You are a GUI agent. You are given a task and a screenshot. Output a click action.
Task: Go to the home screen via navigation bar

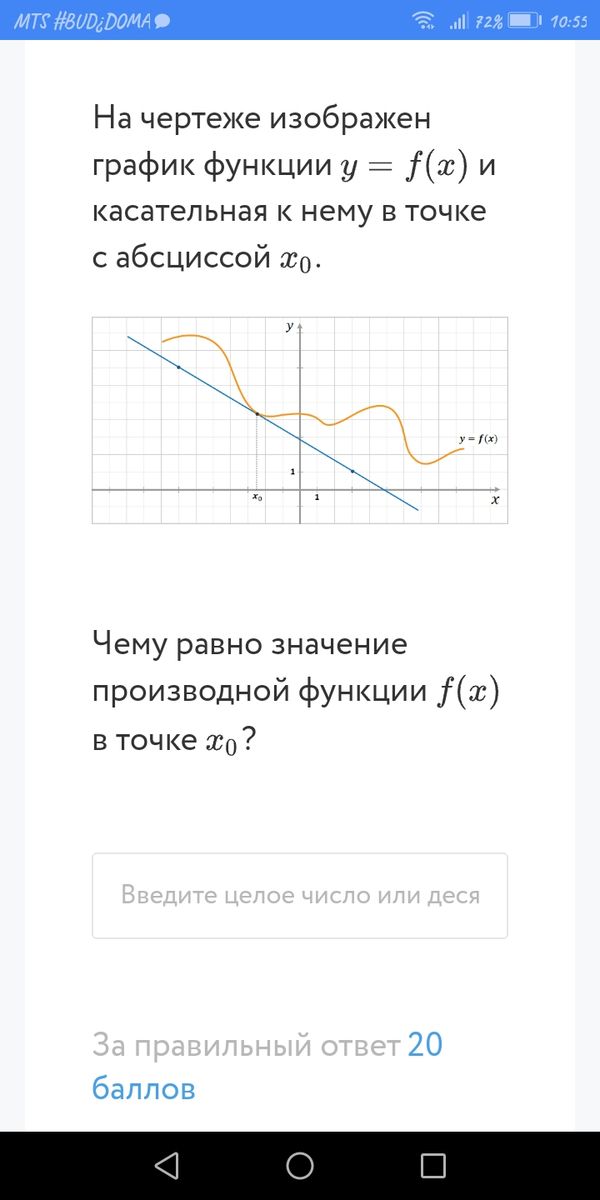point(300,1166)
